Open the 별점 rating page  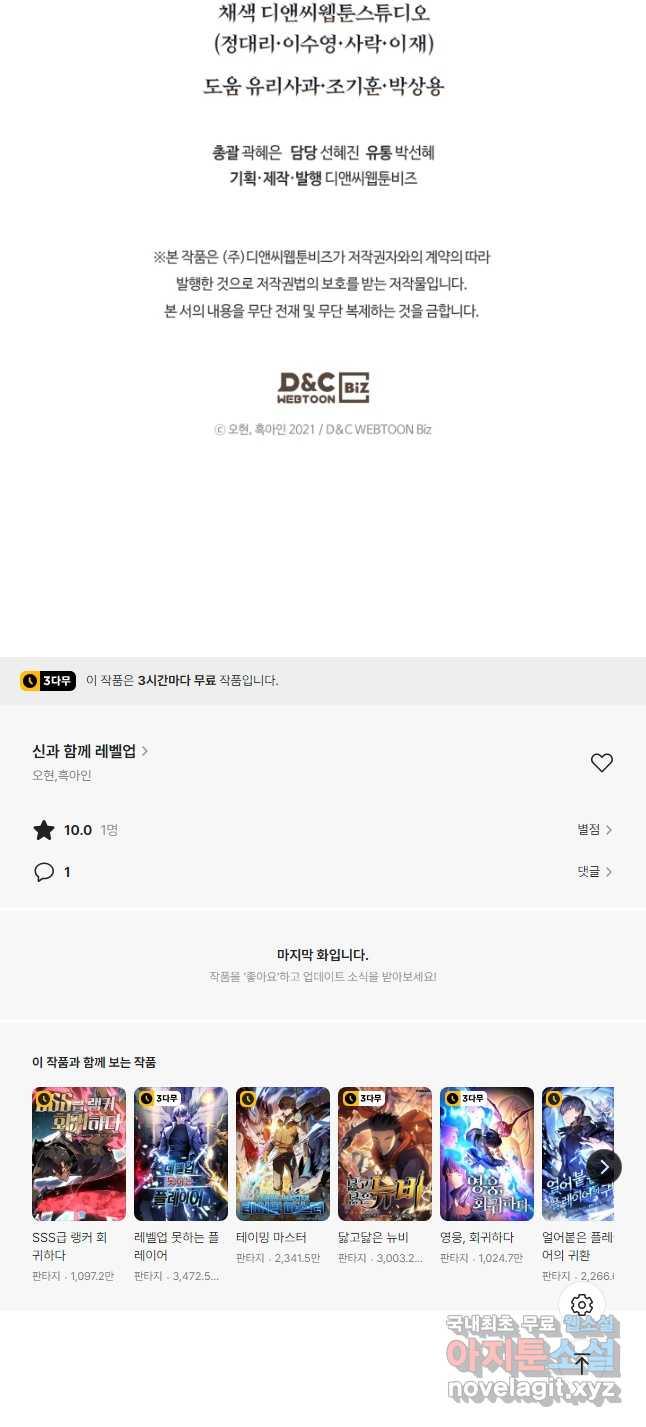pyautogui.click(x=594, y=830)
